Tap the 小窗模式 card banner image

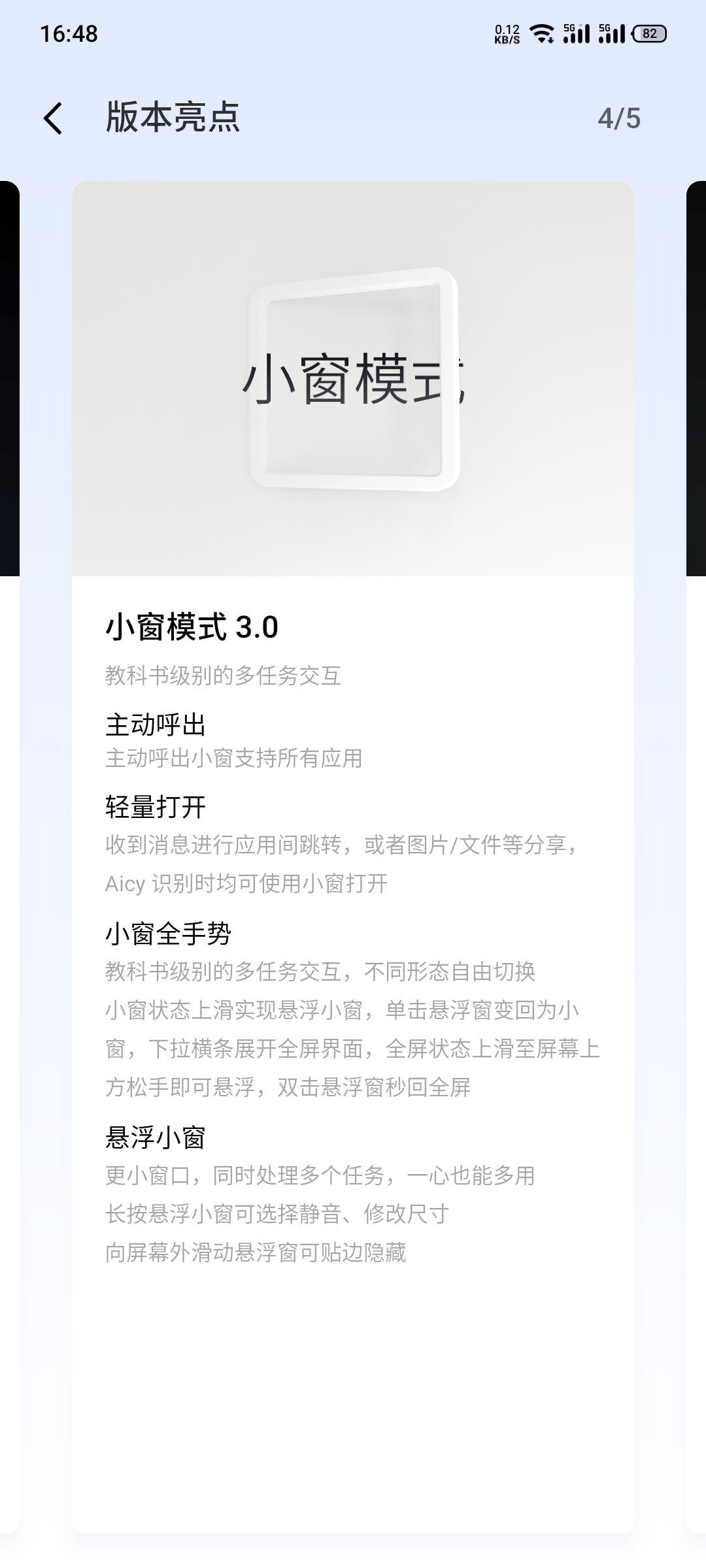coord(353,379)
